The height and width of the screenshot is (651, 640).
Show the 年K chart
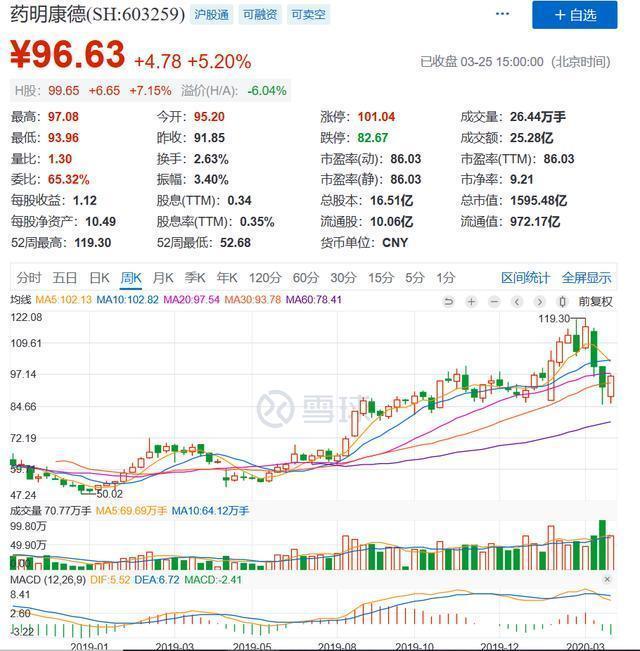[x=227, y=278]
